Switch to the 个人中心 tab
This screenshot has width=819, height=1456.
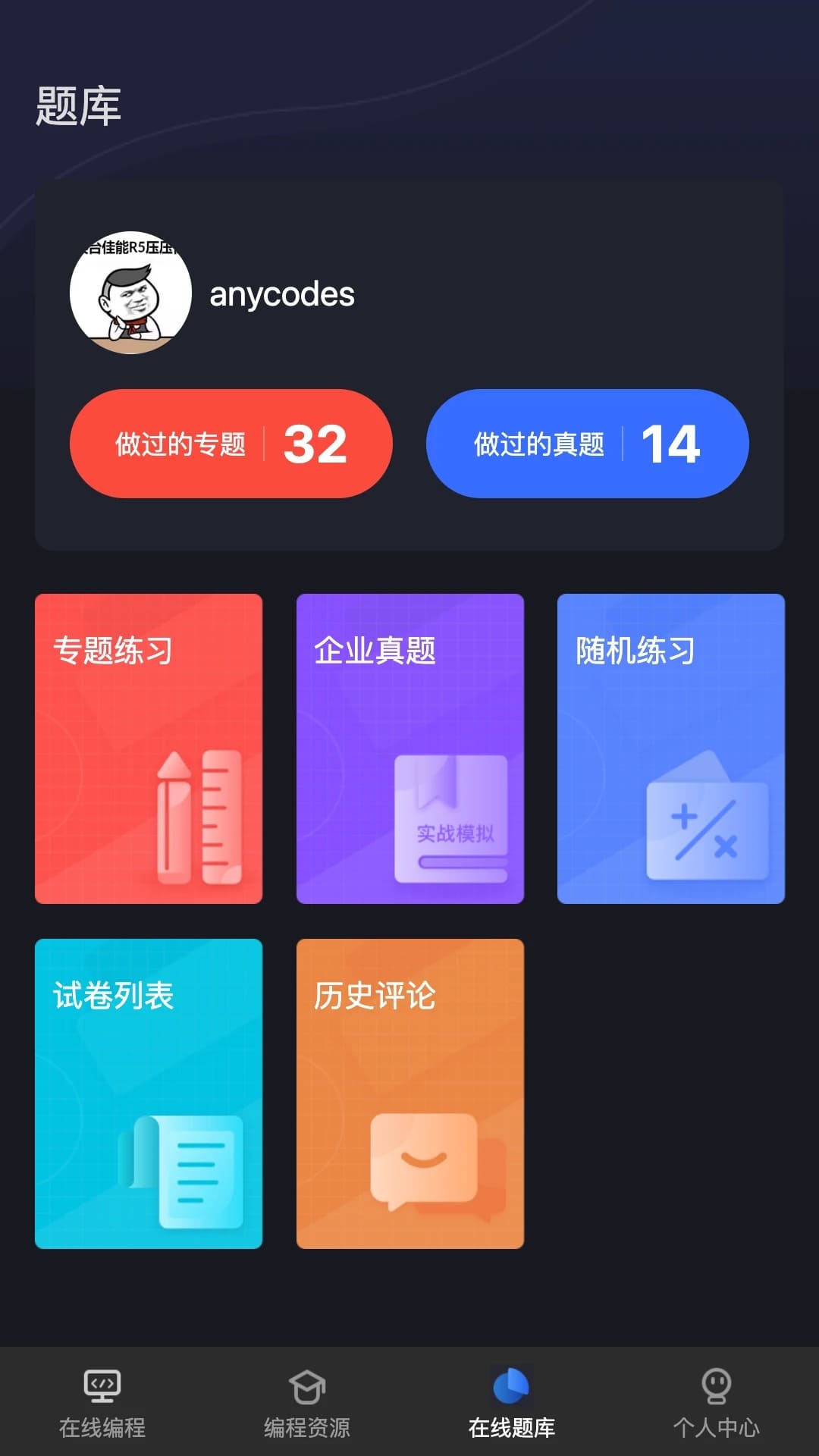point(716,1410)
